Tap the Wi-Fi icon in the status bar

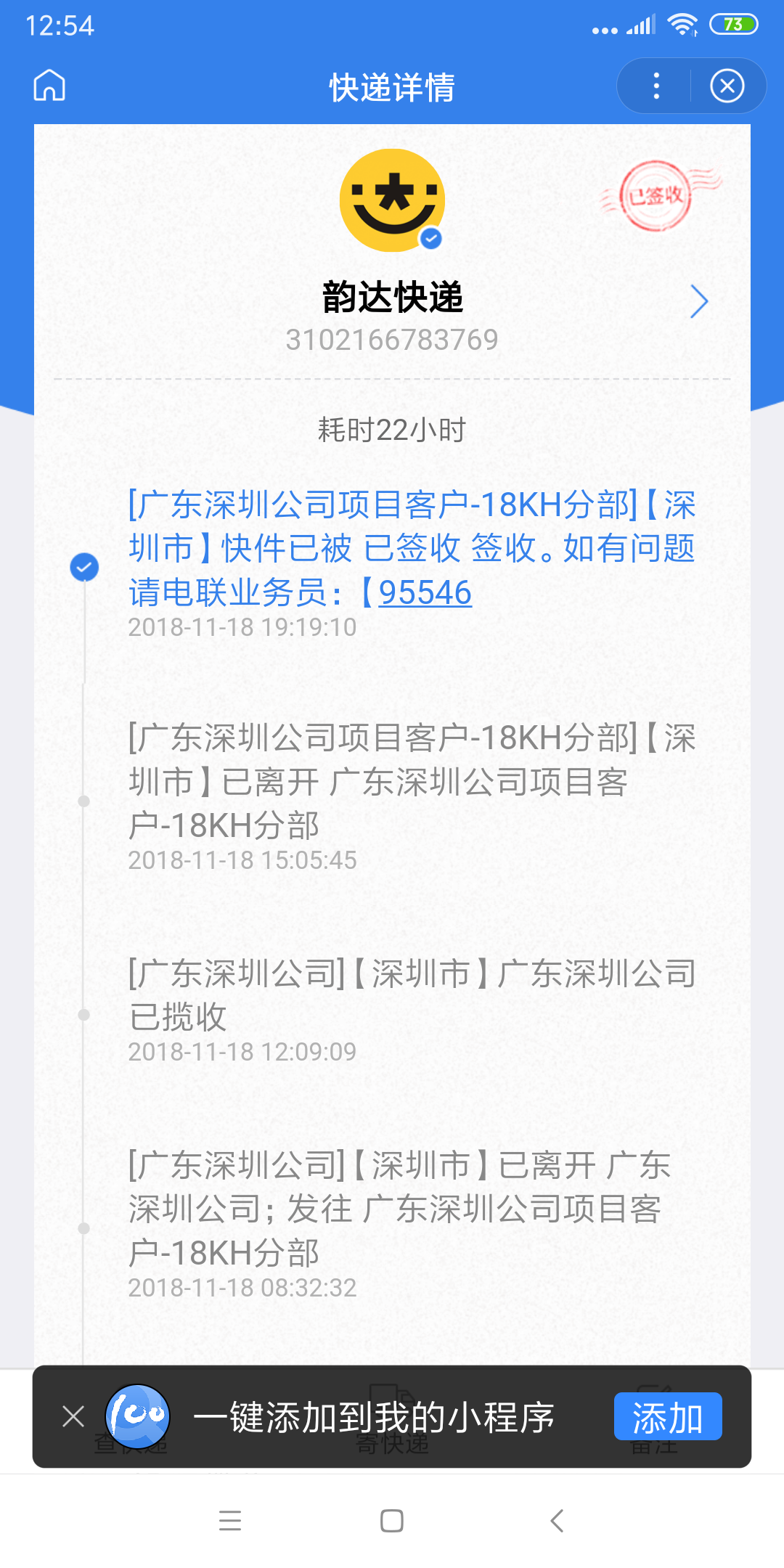coord(682,24)
